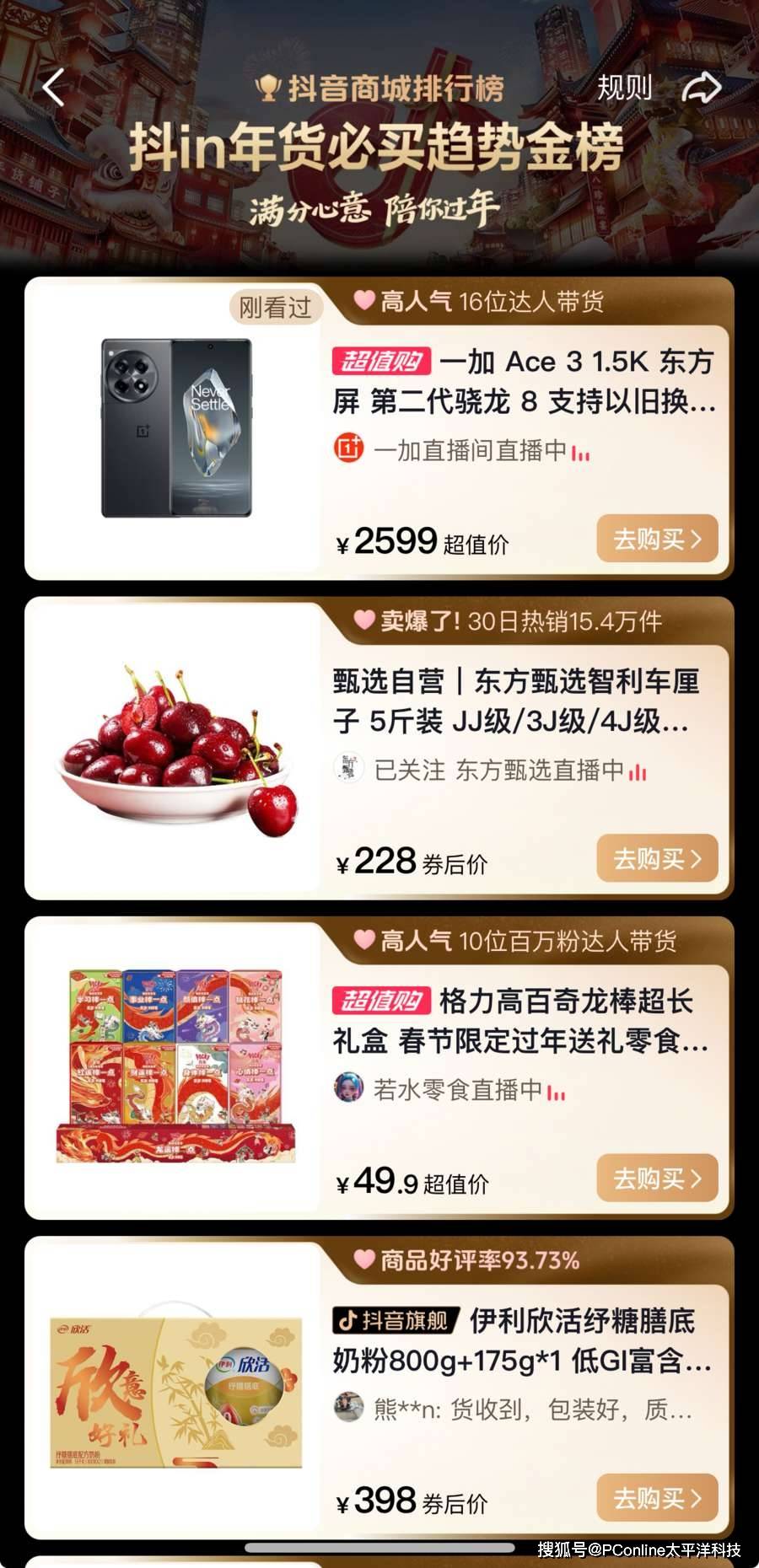Enter the 若水零食 live stream
Image resolution: width=759 pixels, height=1568 pixels.
tap(457, 1089)
